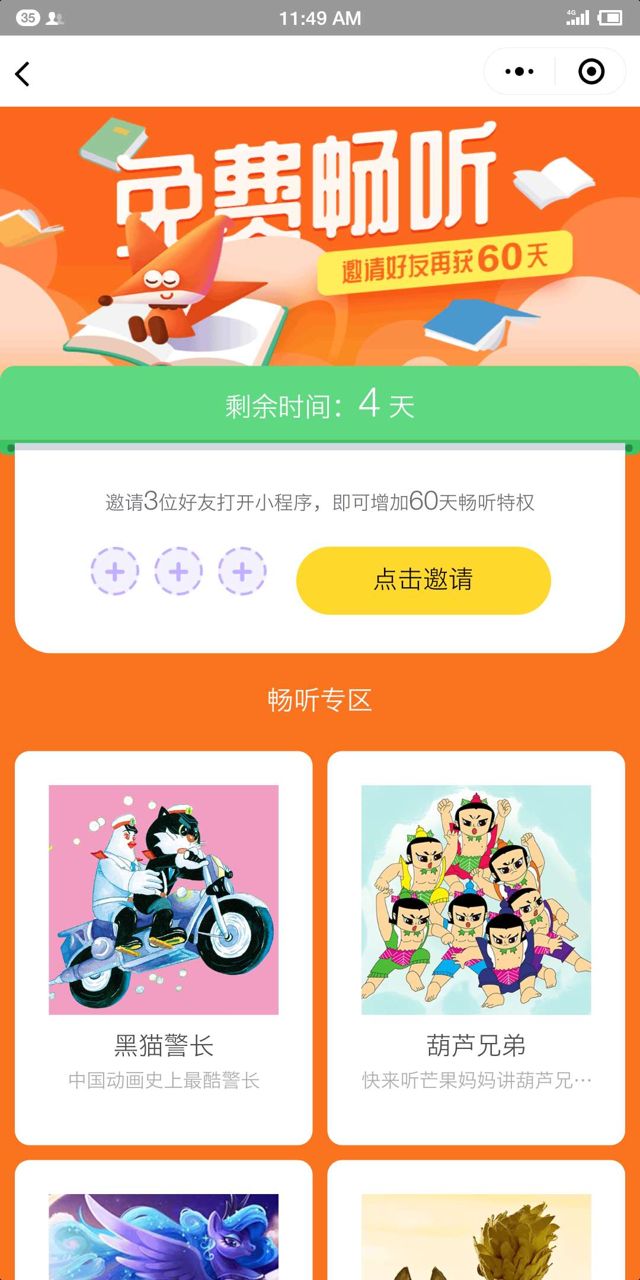Open the mini program three-dot menu
The image size is (640, 1280).
pyautogui.click(x=521, y=72)
